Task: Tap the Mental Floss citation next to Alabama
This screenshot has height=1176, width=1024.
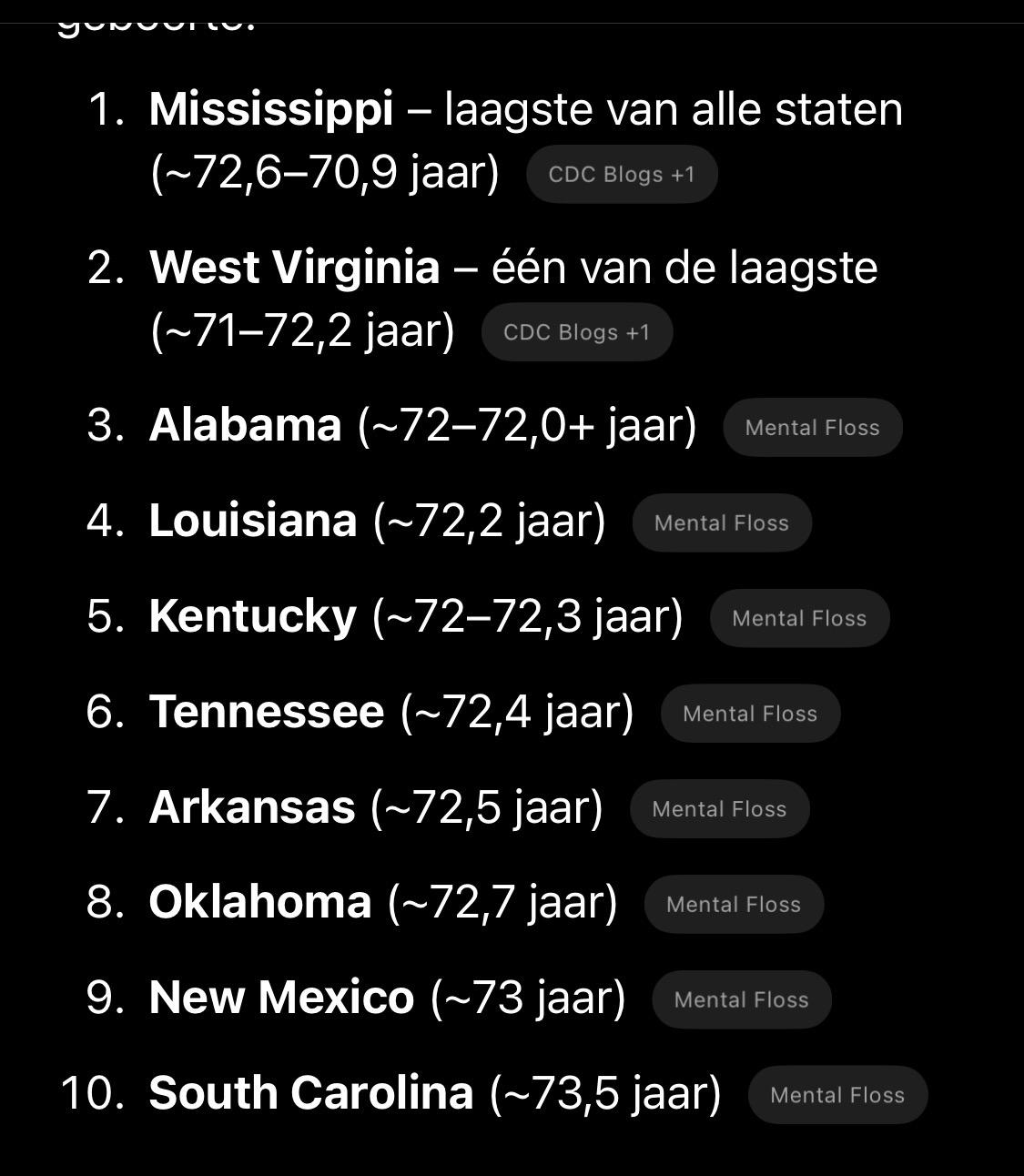Action: point(812,428)
